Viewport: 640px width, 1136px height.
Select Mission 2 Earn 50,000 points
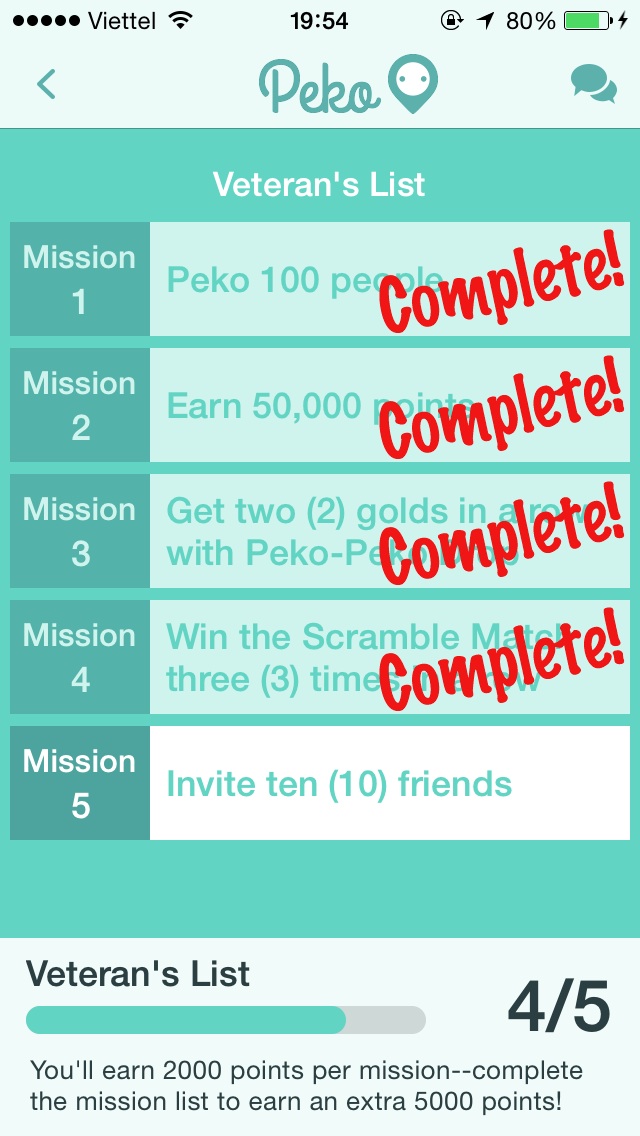(318, 406)
